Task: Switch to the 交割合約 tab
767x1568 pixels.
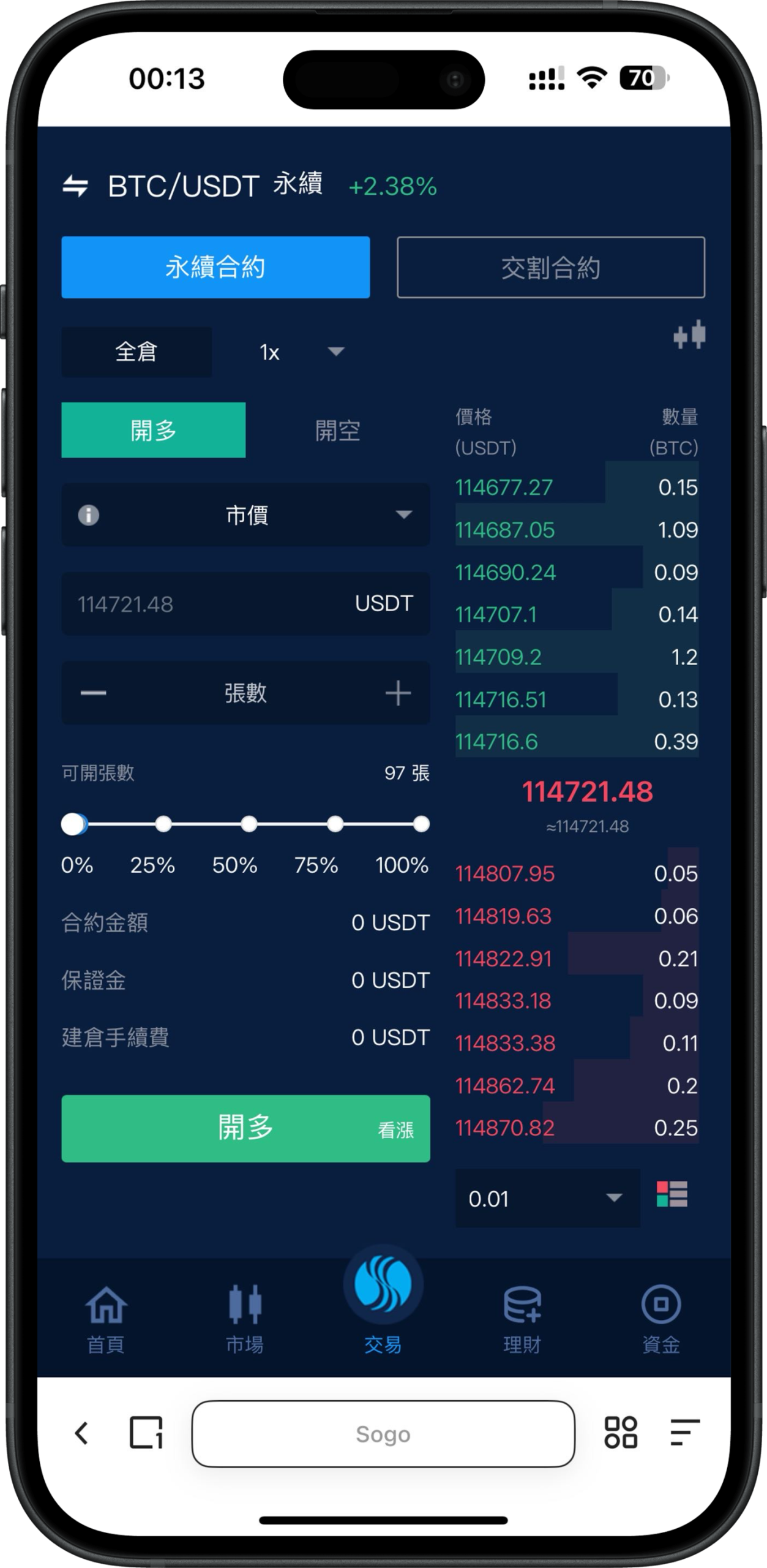Action: tap(550, 268)
